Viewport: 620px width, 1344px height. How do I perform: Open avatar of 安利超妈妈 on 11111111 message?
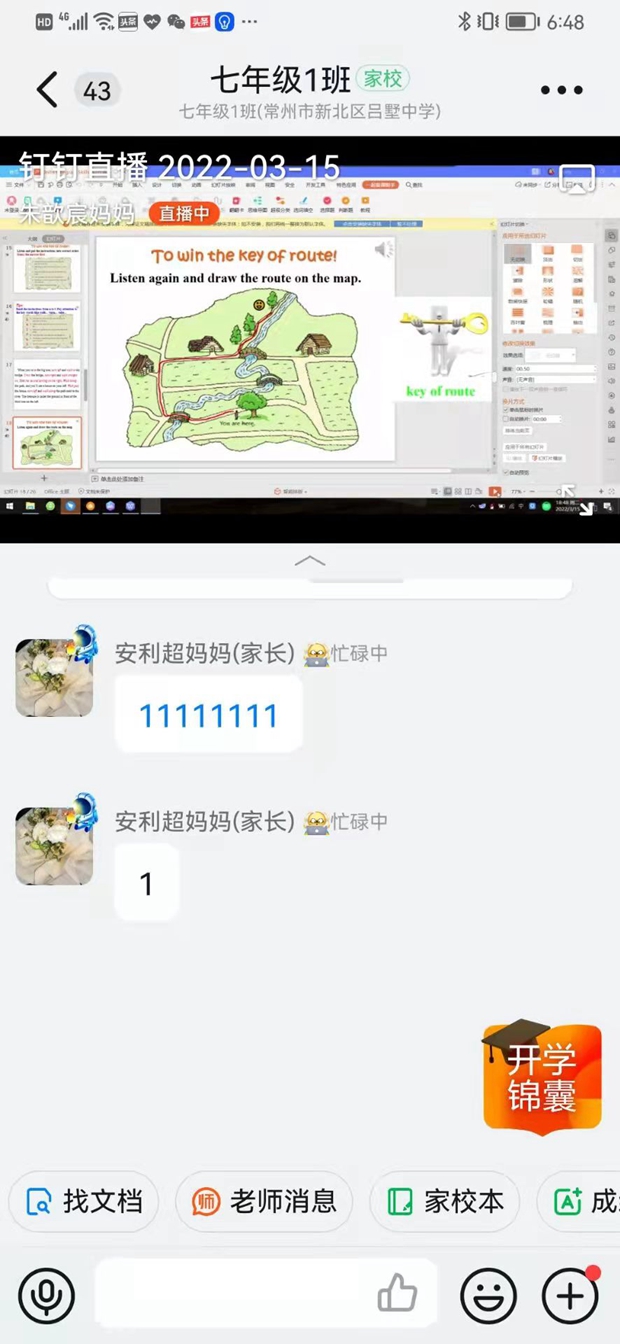pyautogui.click(x=54, y=677)
